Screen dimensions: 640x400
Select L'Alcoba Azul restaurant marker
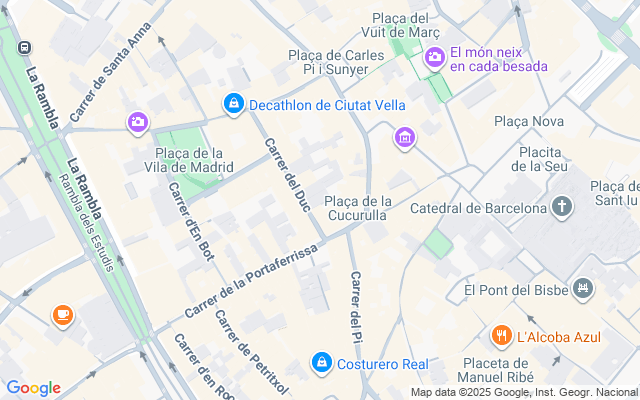coord(502,337)
